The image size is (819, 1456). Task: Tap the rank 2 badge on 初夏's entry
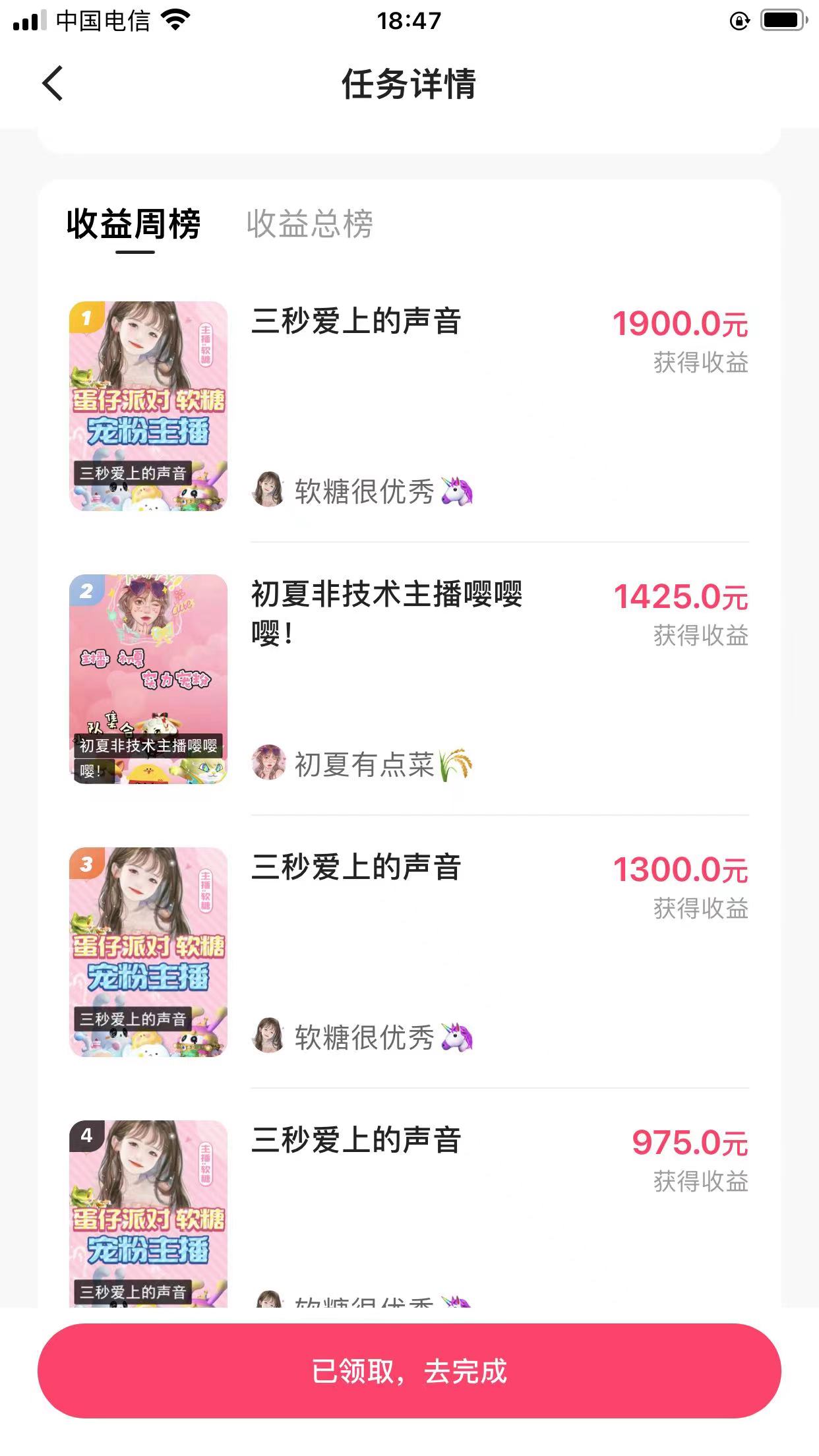click(x=86, y=590)
